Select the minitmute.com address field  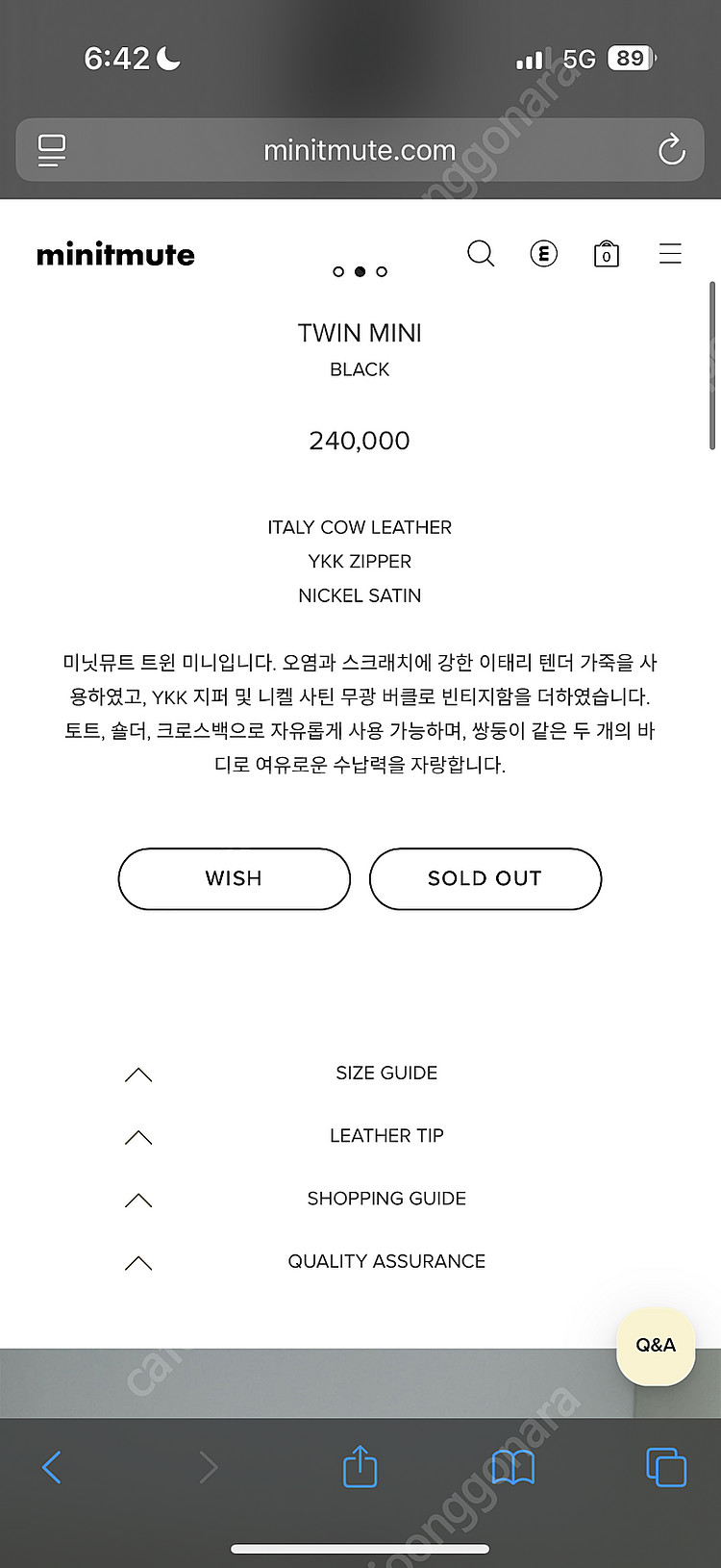click(x=360, y=150)
